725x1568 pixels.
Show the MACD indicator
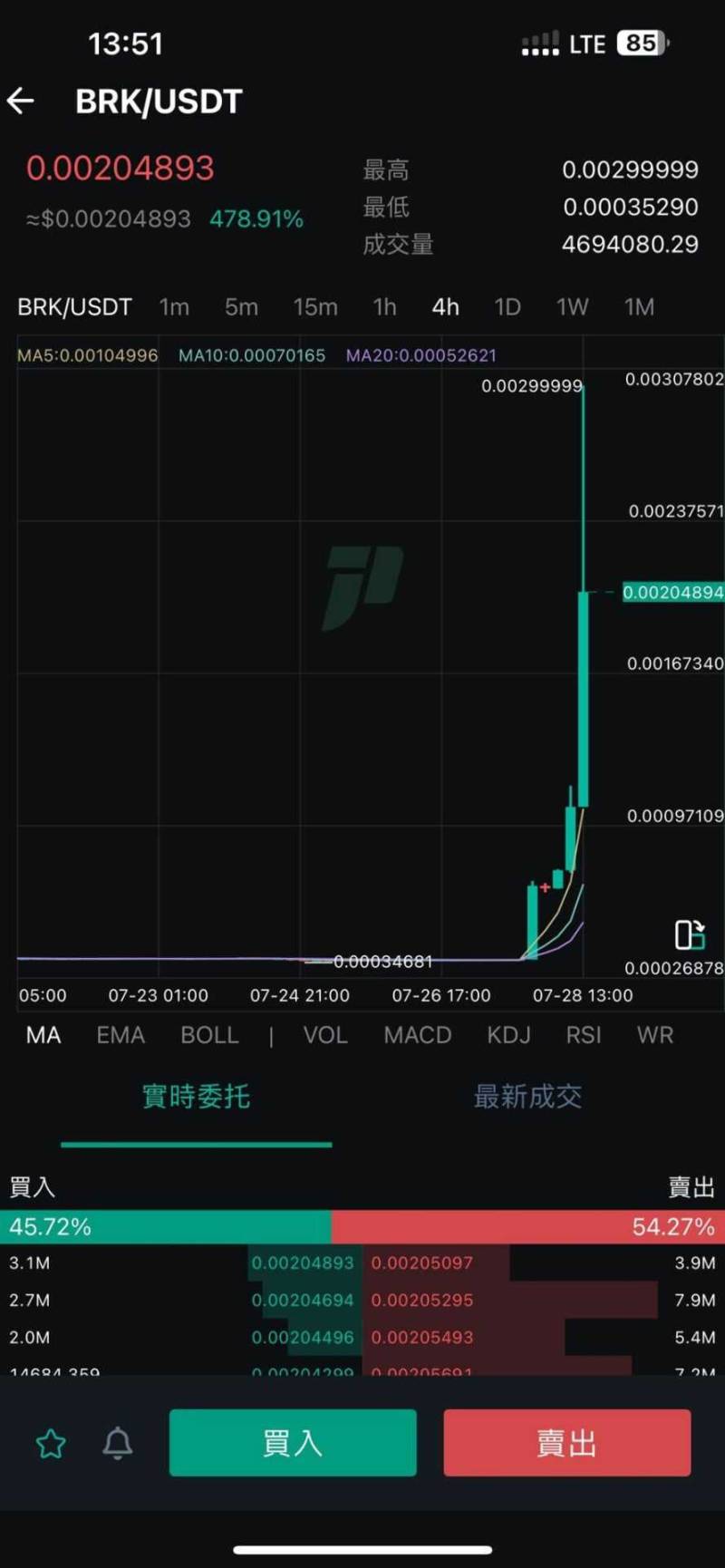418,1035
